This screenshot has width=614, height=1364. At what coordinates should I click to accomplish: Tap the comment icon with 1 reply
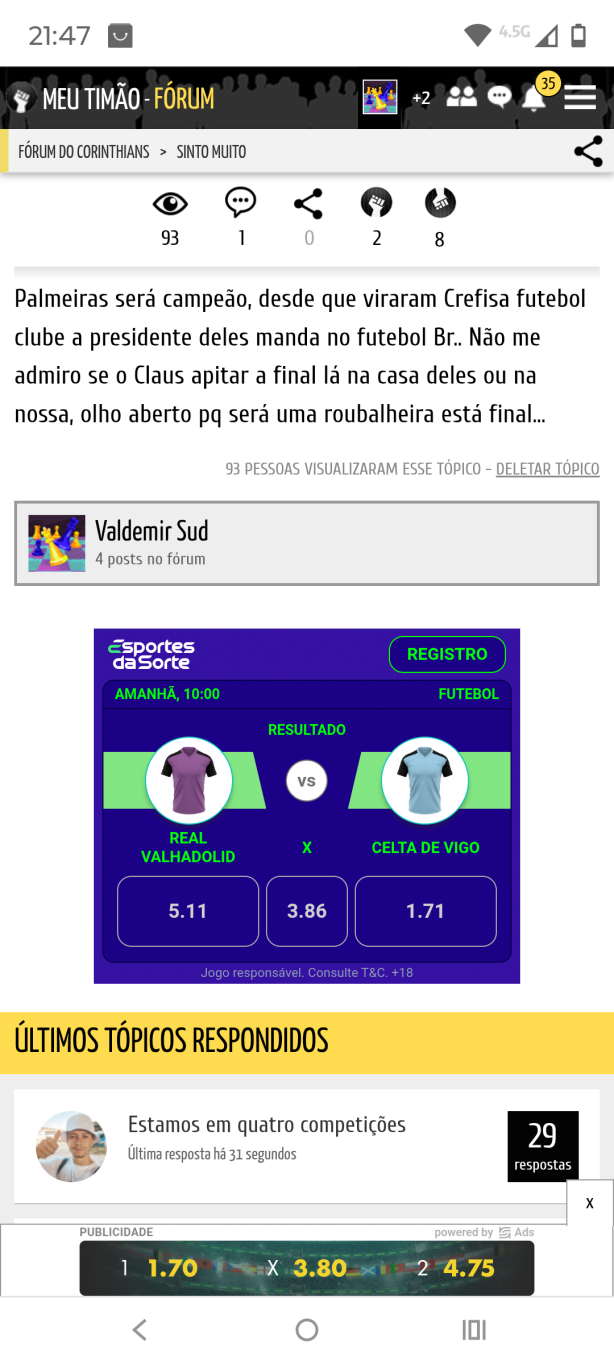point(240,204)
